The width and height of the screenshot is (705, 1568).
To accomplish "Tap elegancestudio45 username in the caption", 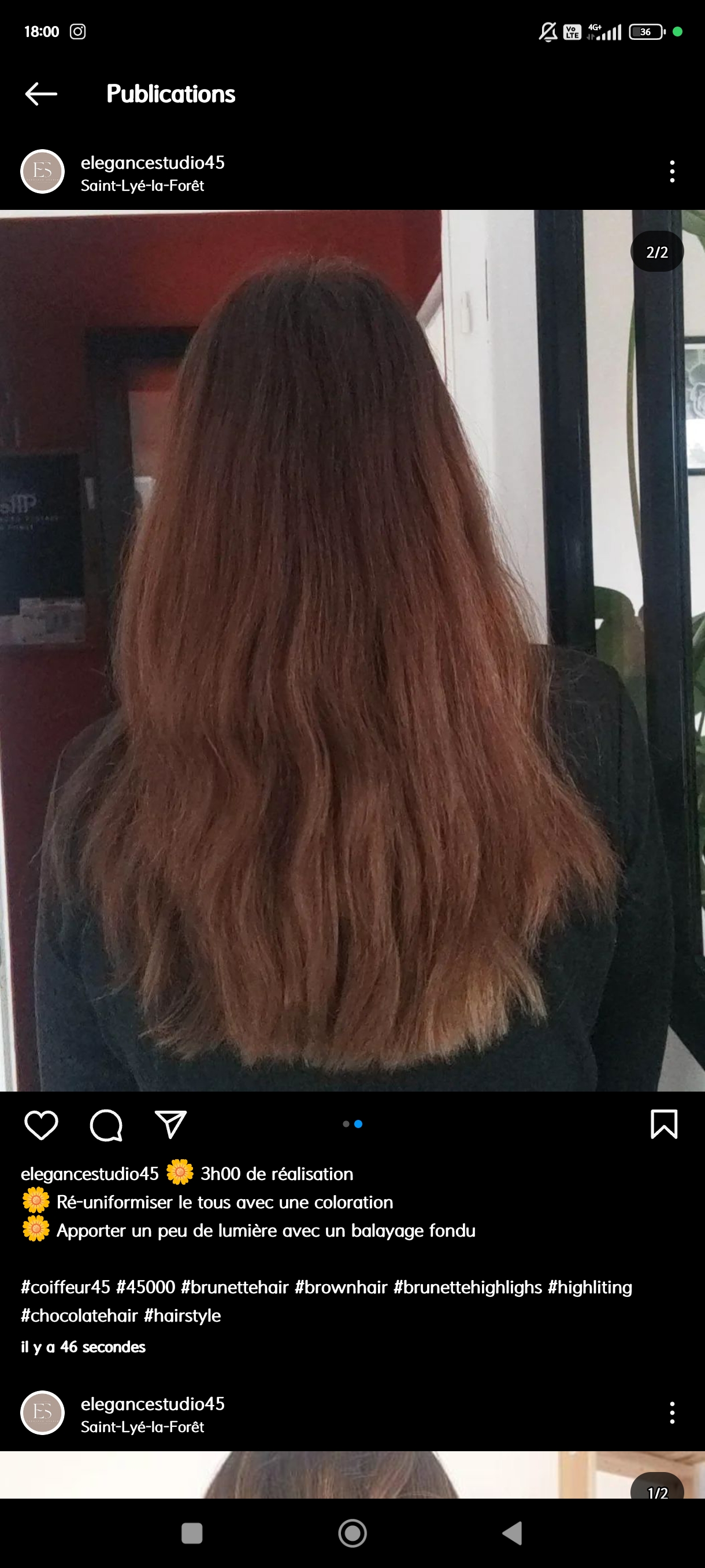I will [x=90, y=1174].
